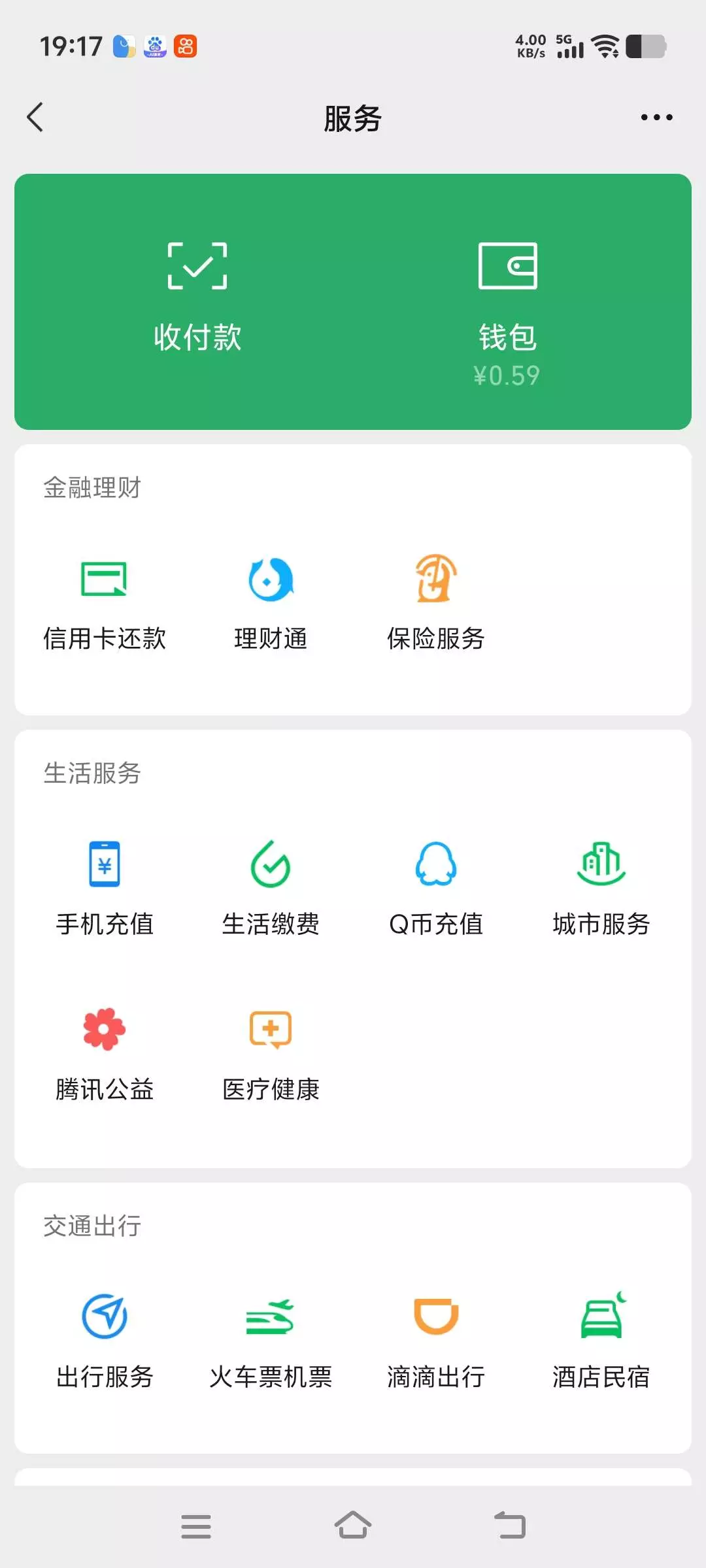Open 保险服务
The height and width of the screenshot is (1568, 706).
(x=436, y=602)
